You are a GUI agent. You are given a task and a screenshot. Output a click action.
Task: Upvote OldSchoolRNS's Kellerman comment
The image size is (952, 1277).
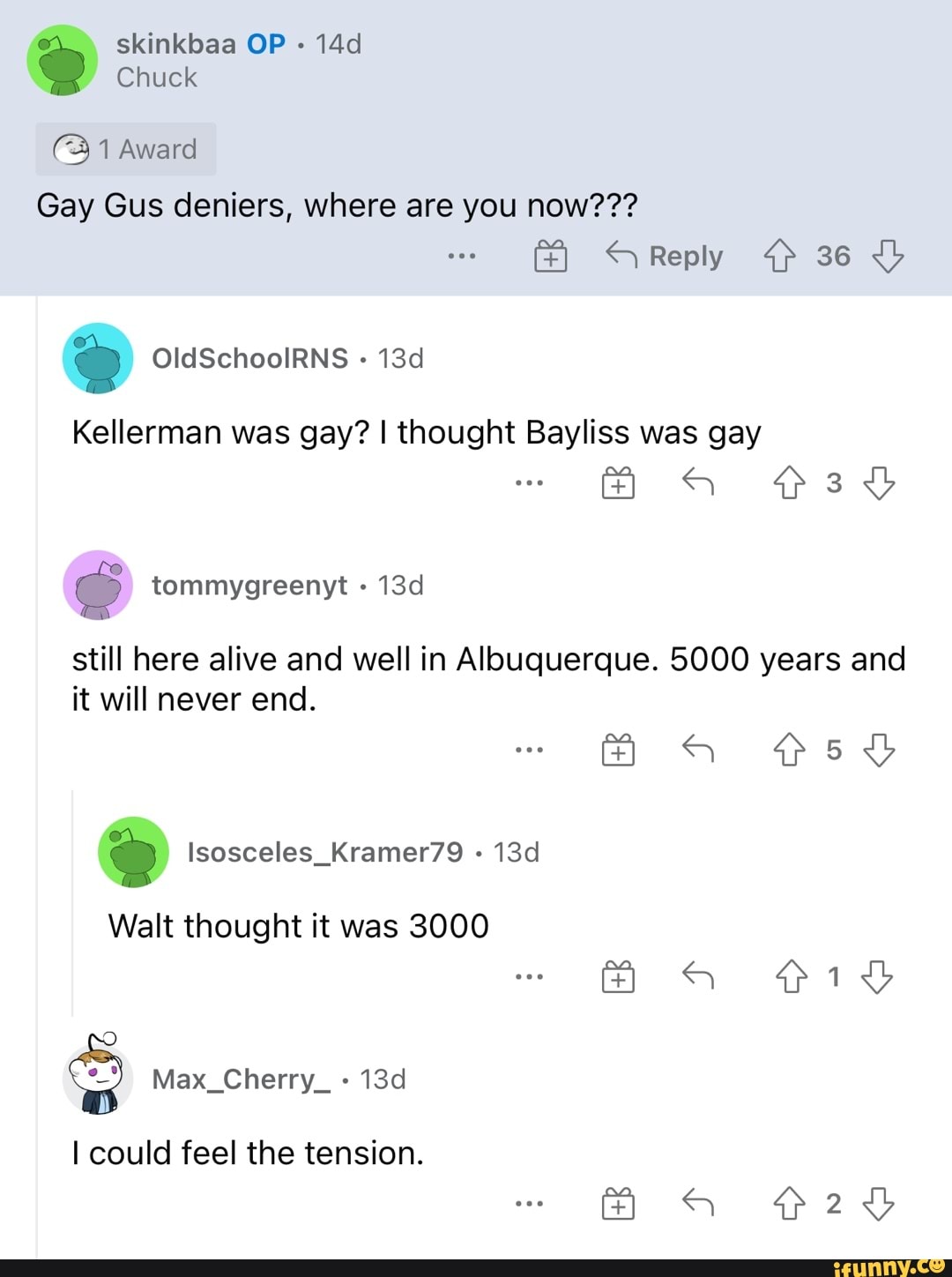click(x=789, y=483)
